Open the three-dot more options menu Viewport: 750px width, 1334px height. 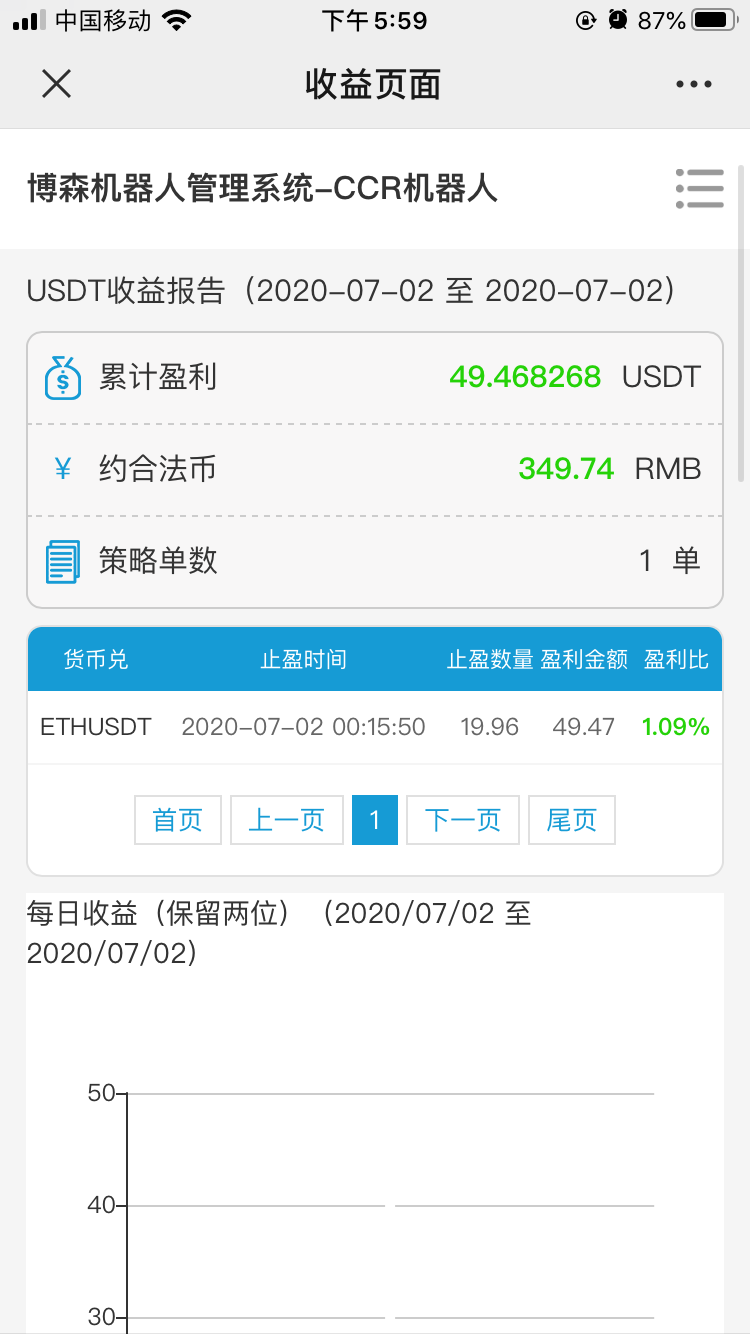point(693,85)
